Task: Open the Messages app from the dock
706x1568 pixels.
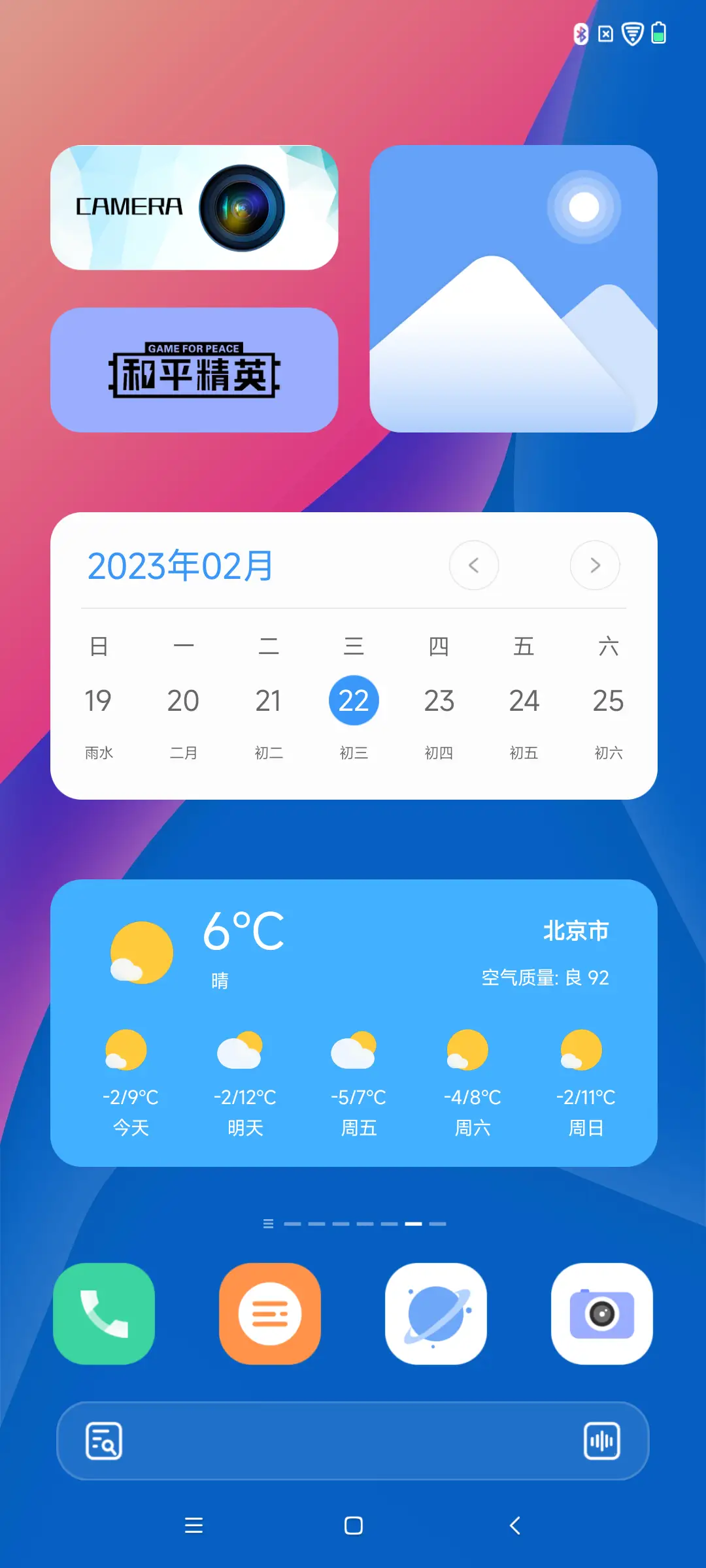Action: click(x=270, y=1313)
